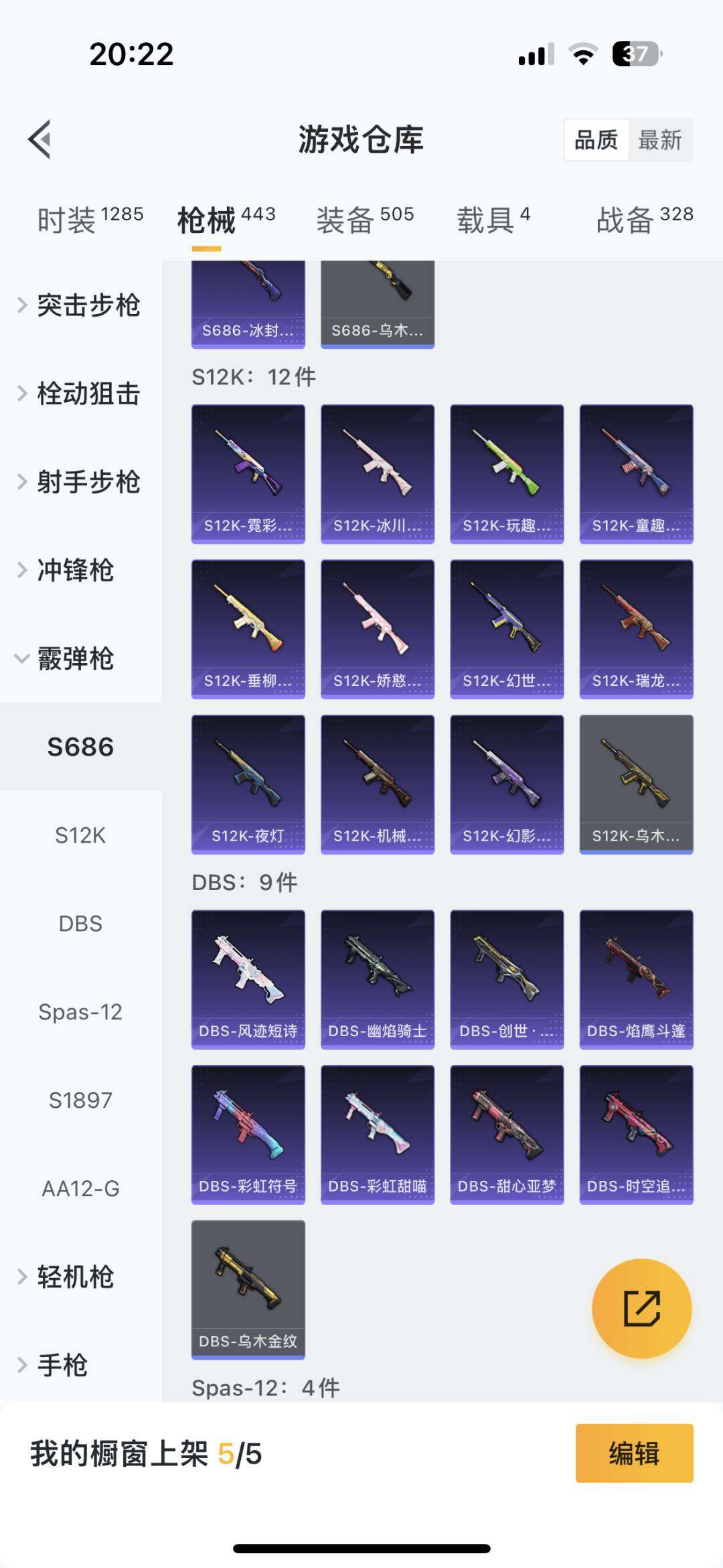Open the DBS-风迹短诗 skin tile
Viewport: 723px width, 1568px height.
point(248,979)
